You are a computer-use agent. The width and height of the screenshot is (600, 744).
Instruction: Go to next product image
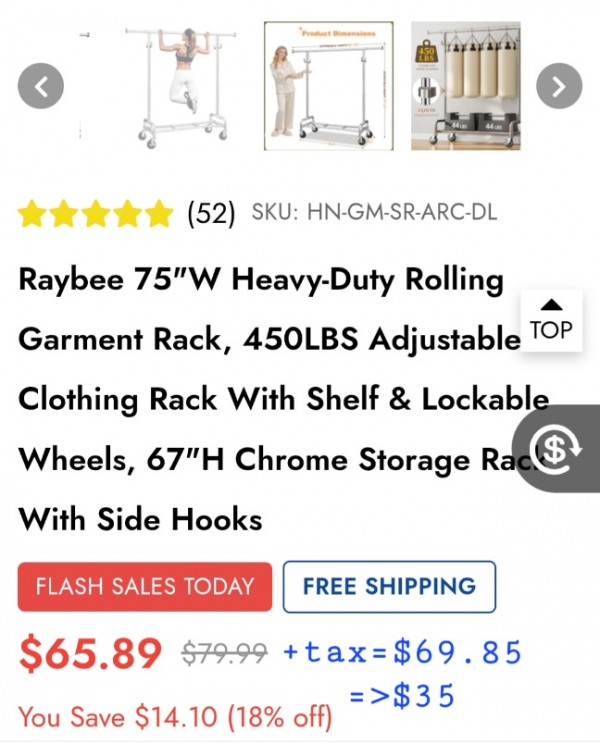pyautogui.click(x=559, y=86)
